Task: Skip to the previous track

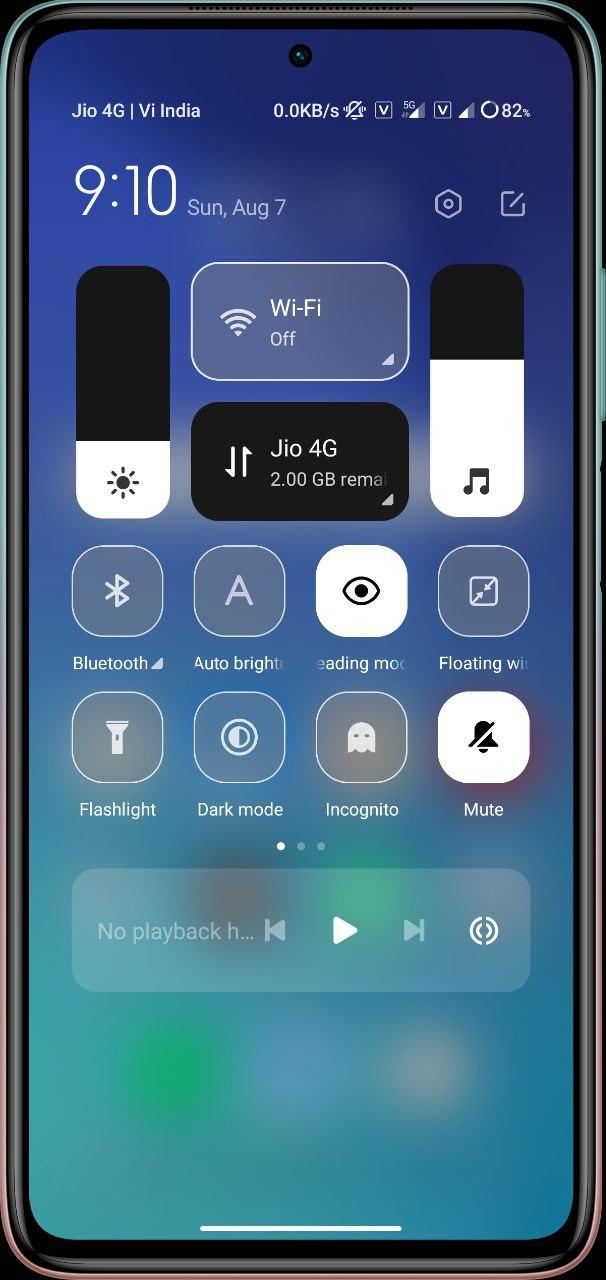Action: point(275,931)
